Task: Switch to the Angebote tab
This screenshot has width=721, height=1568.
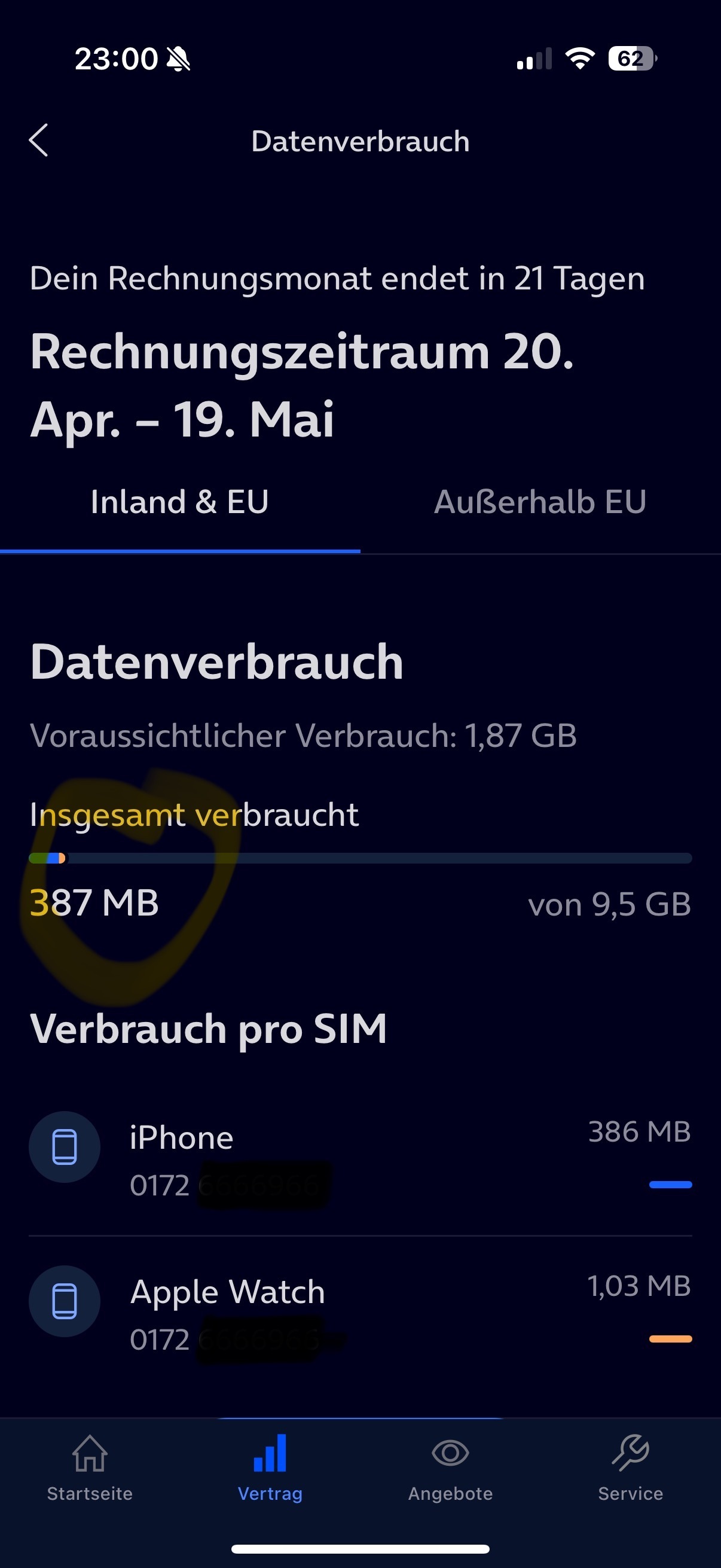Action: (x=450, y=1468)
